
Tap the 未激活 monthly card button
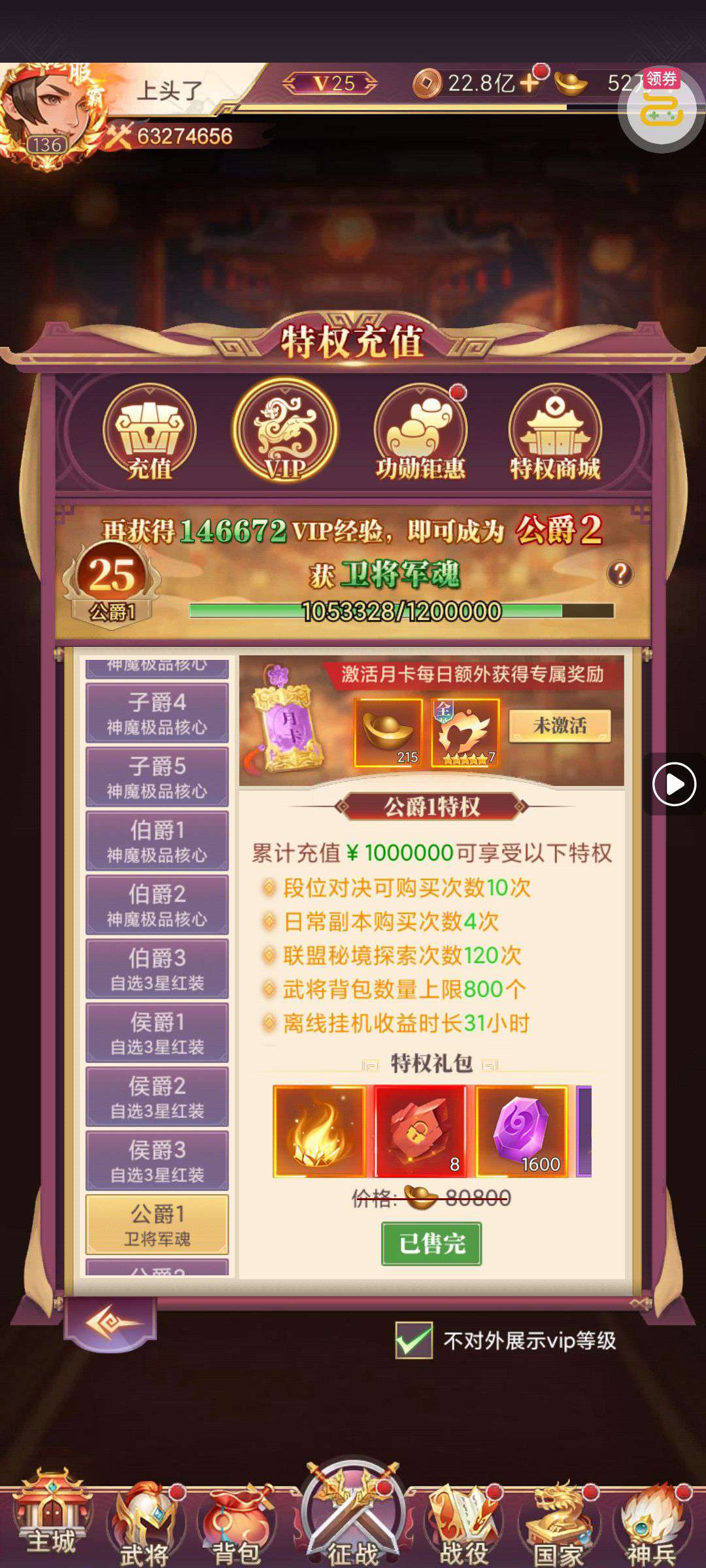click(x=560, y=726)
